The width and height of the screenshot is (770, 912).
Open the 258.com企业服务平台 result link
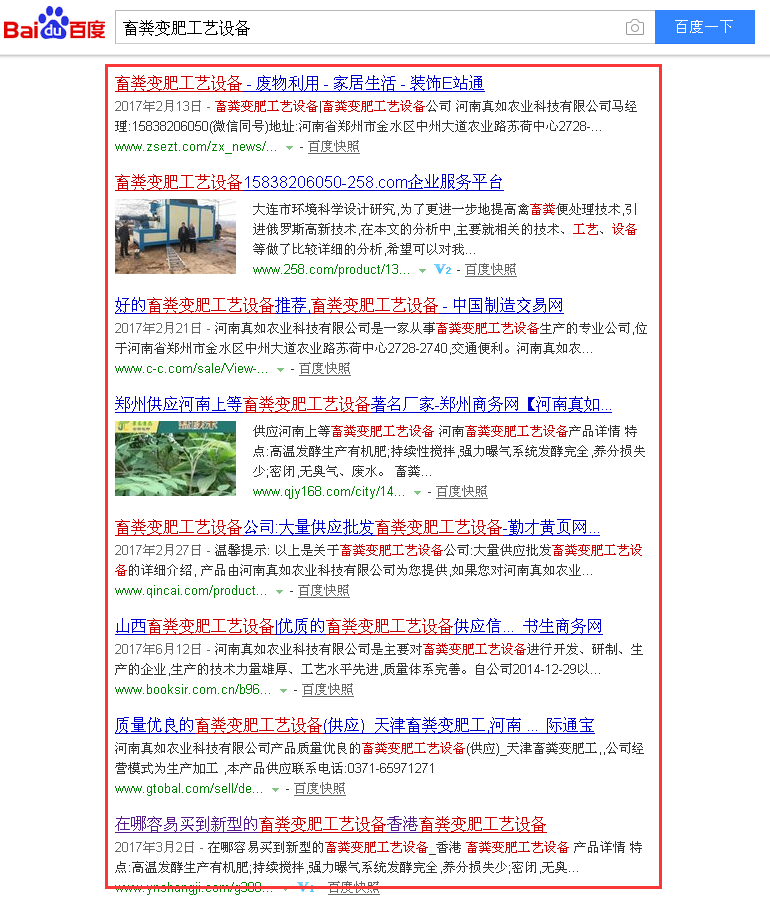[309, 183]
